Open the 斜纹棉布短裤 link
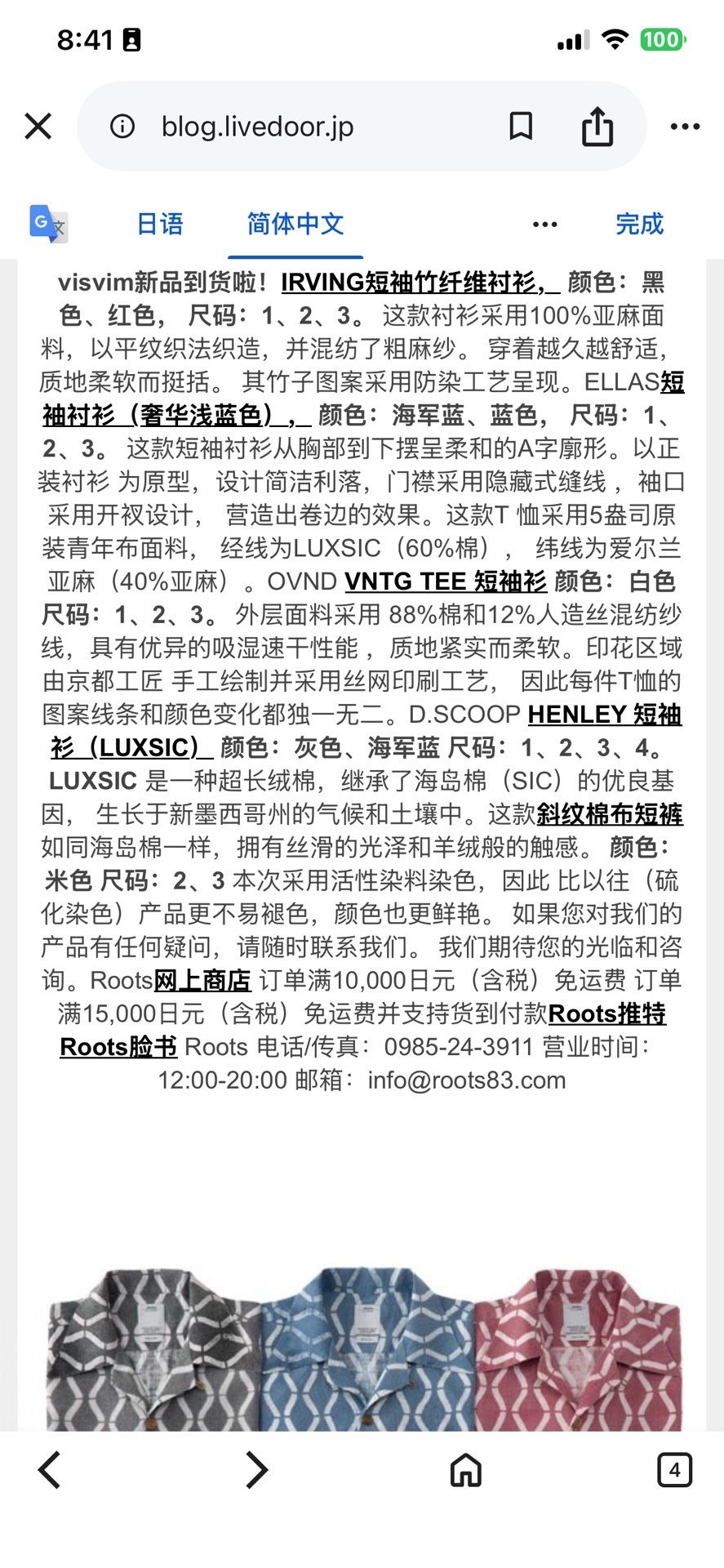Screen dimensions: 724x1568 pyautogui.click(x=610, y=814)
